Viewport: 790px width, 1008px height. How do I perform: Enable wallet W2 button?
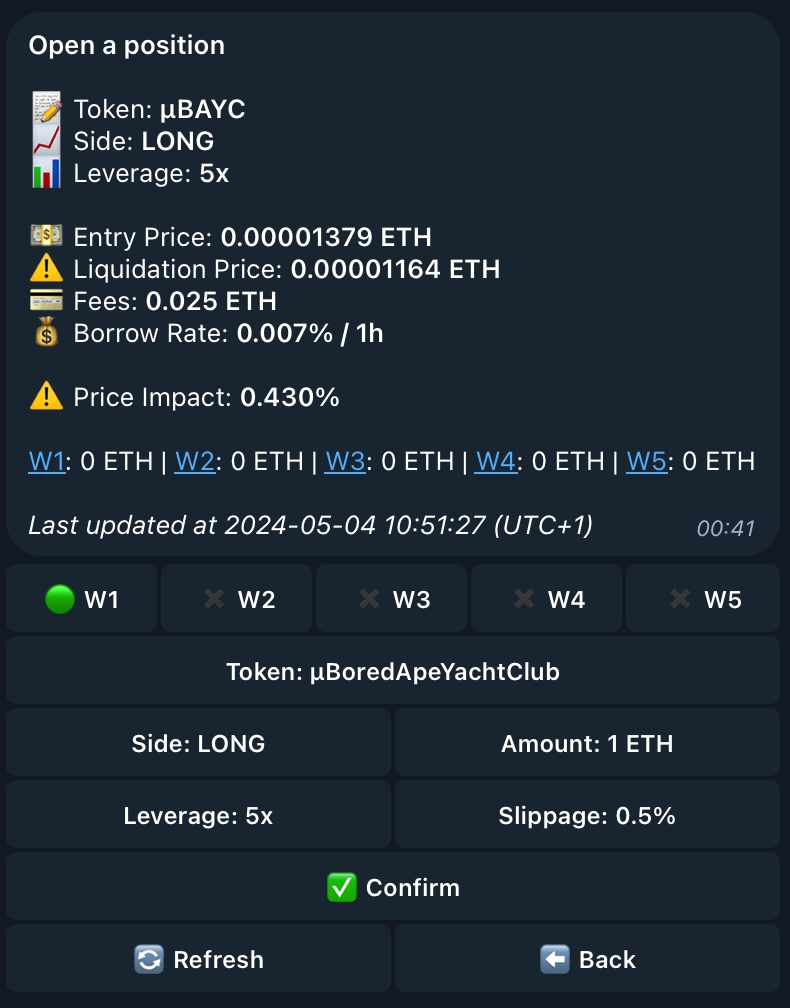[x=238, y=599]
